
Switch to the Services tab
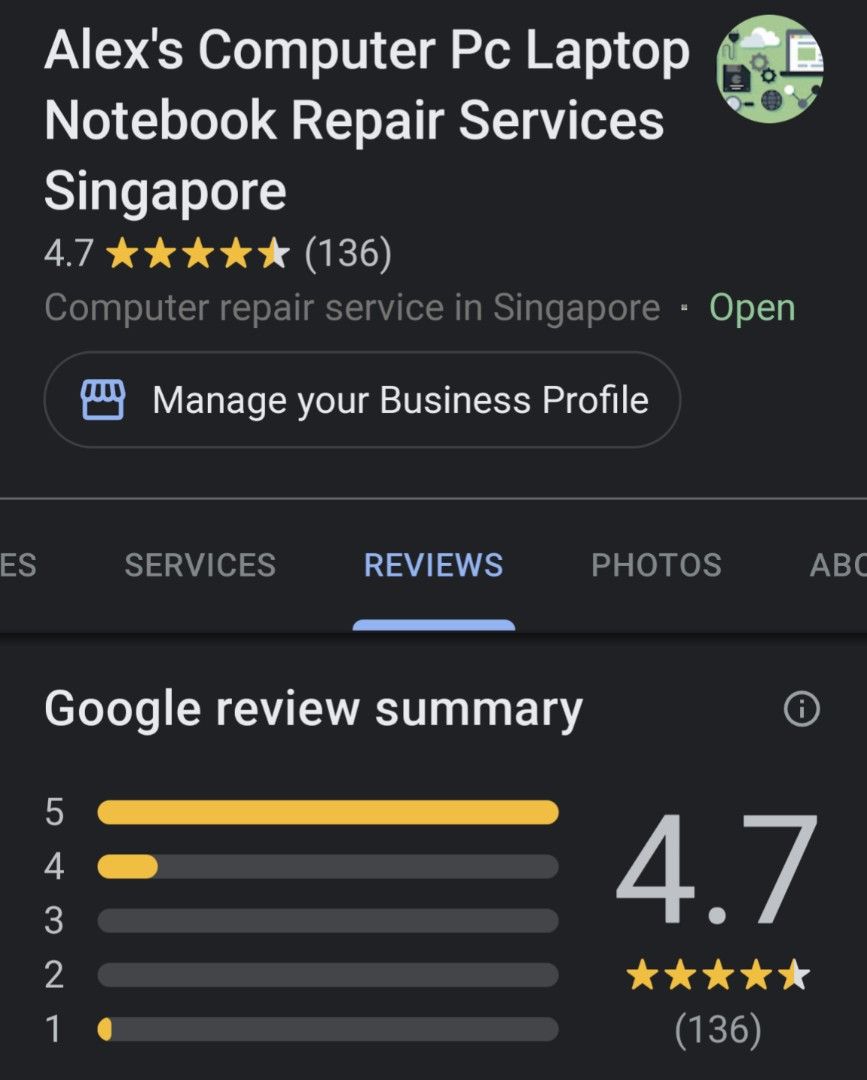(200, 565)
